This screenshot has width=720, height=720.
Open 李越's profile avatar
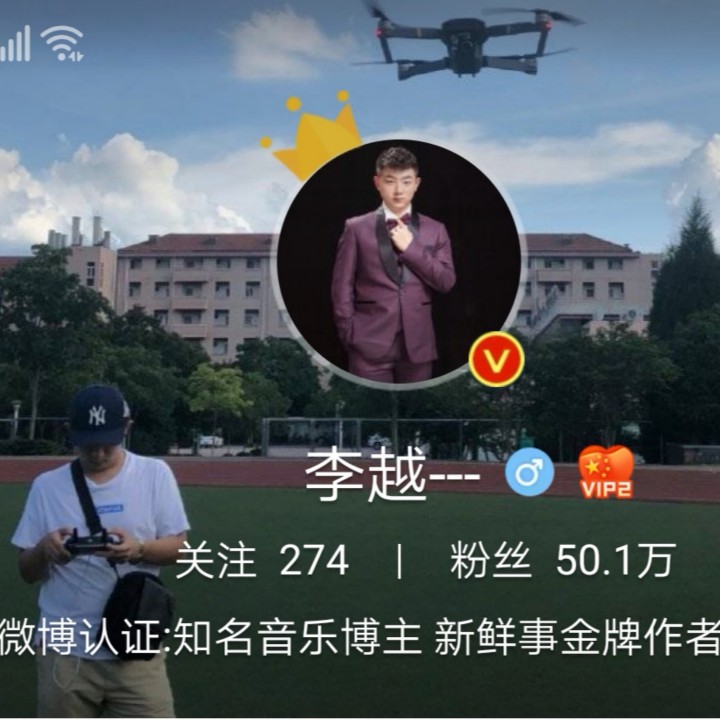coord(398,262)
